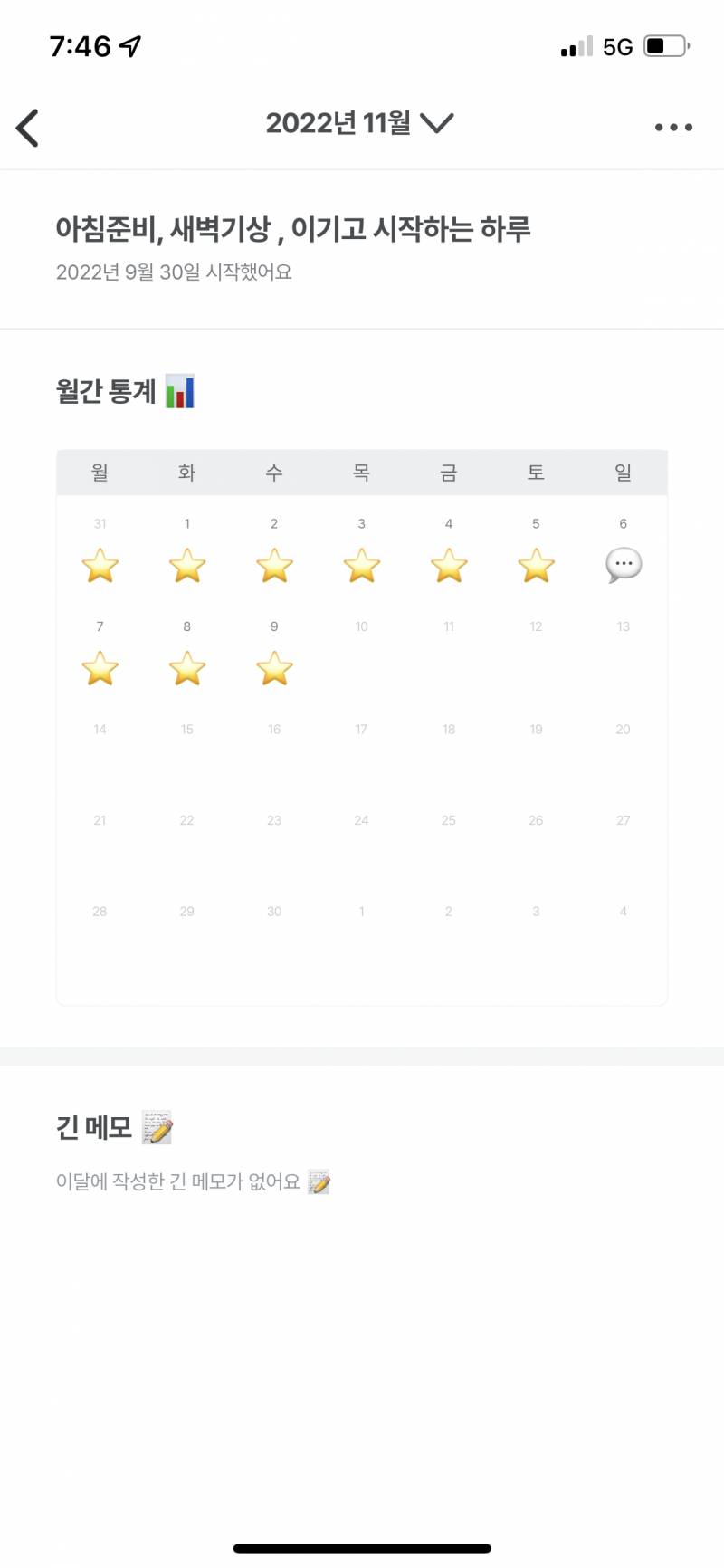Open the 2022년 11월 month picker

[x=359, y=123]
